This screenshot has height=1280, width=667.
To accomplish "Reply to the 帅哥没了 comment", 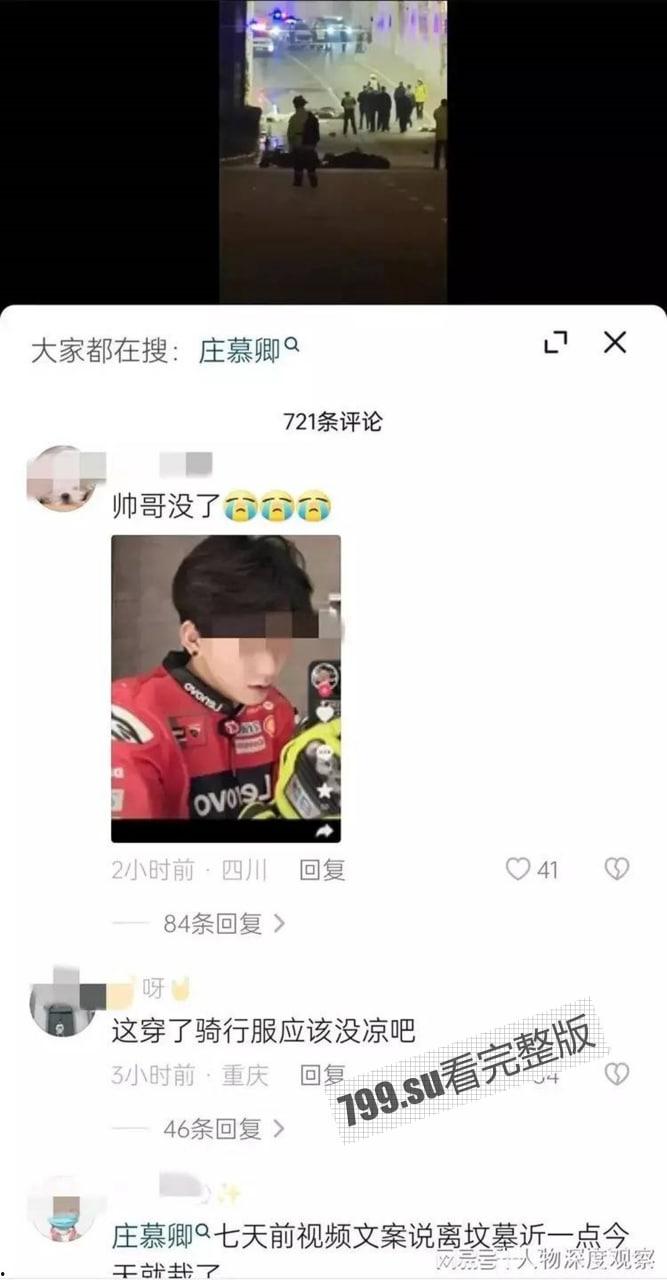I will point(322,870).
